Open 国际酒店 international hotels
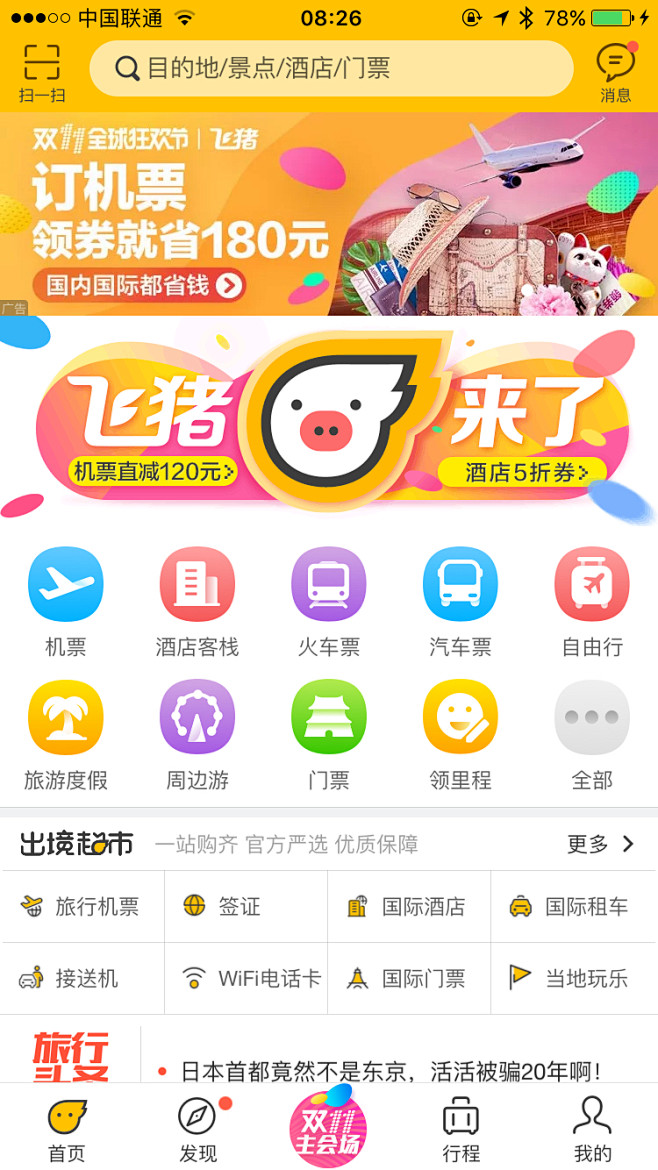Screen dimensions: 658x1170 (x=409, y=906)
